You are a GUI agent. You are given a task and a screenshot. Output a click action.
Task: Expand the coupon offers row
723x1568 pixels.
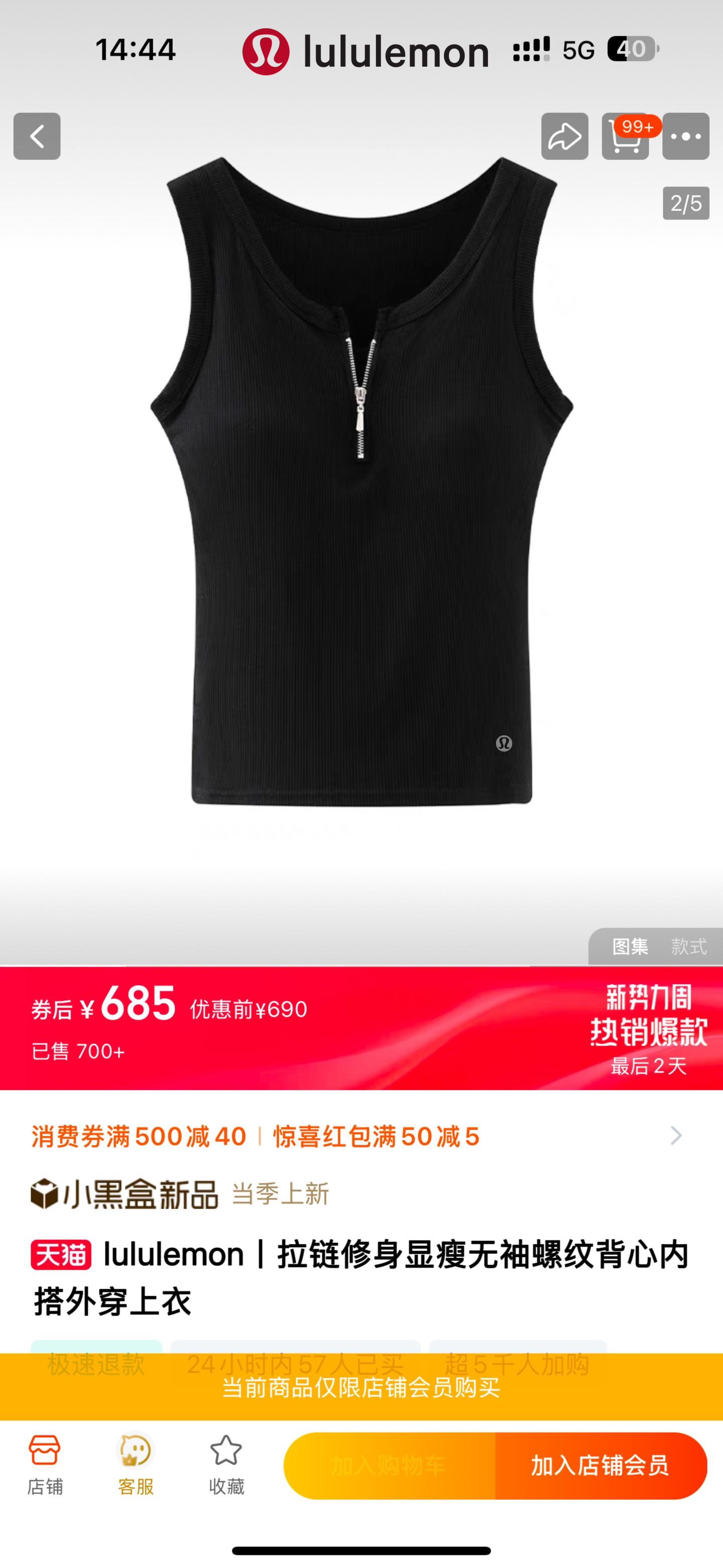pos(675,1136)
